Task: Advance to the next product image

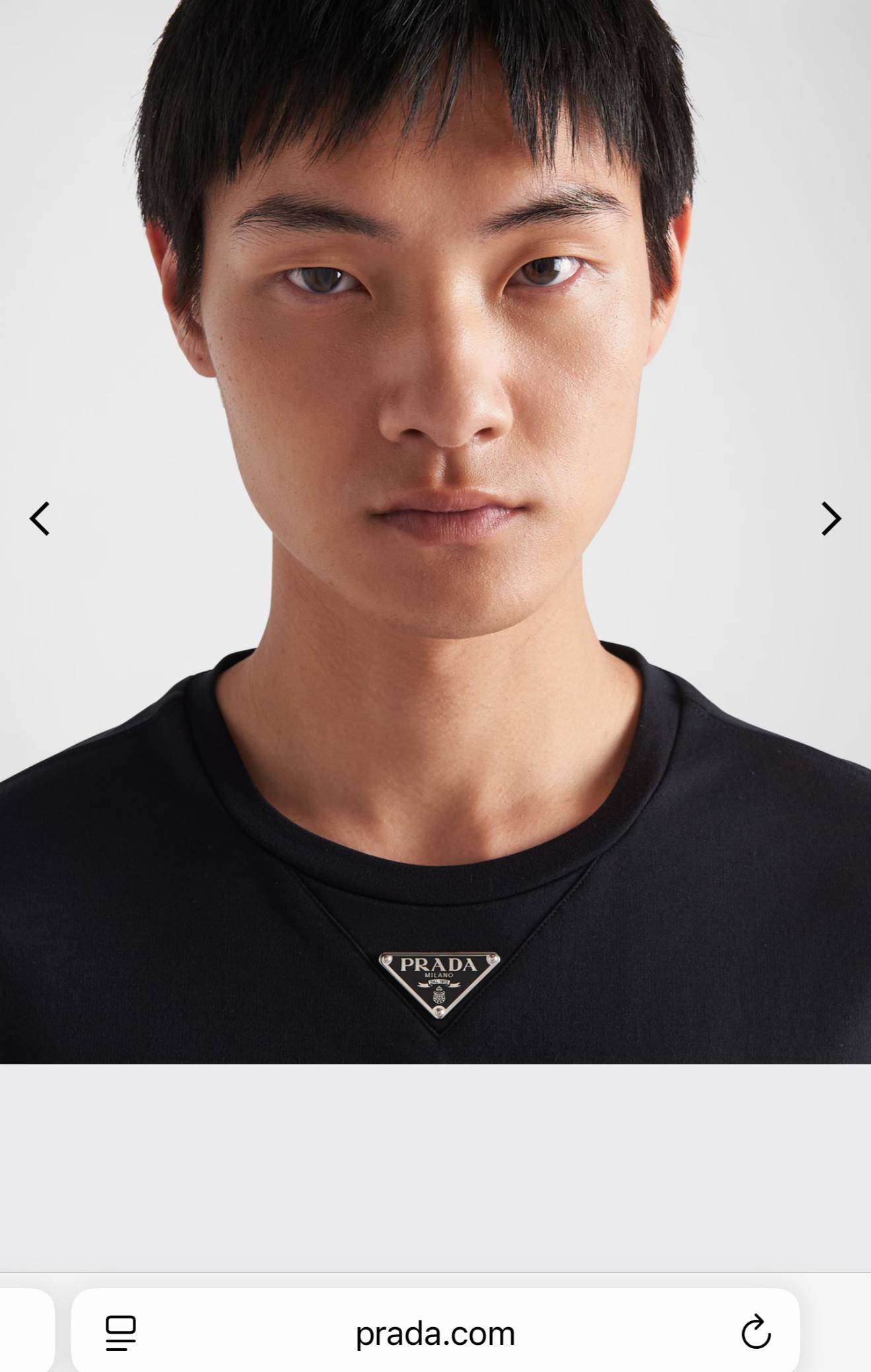Action: coord(831,518)
